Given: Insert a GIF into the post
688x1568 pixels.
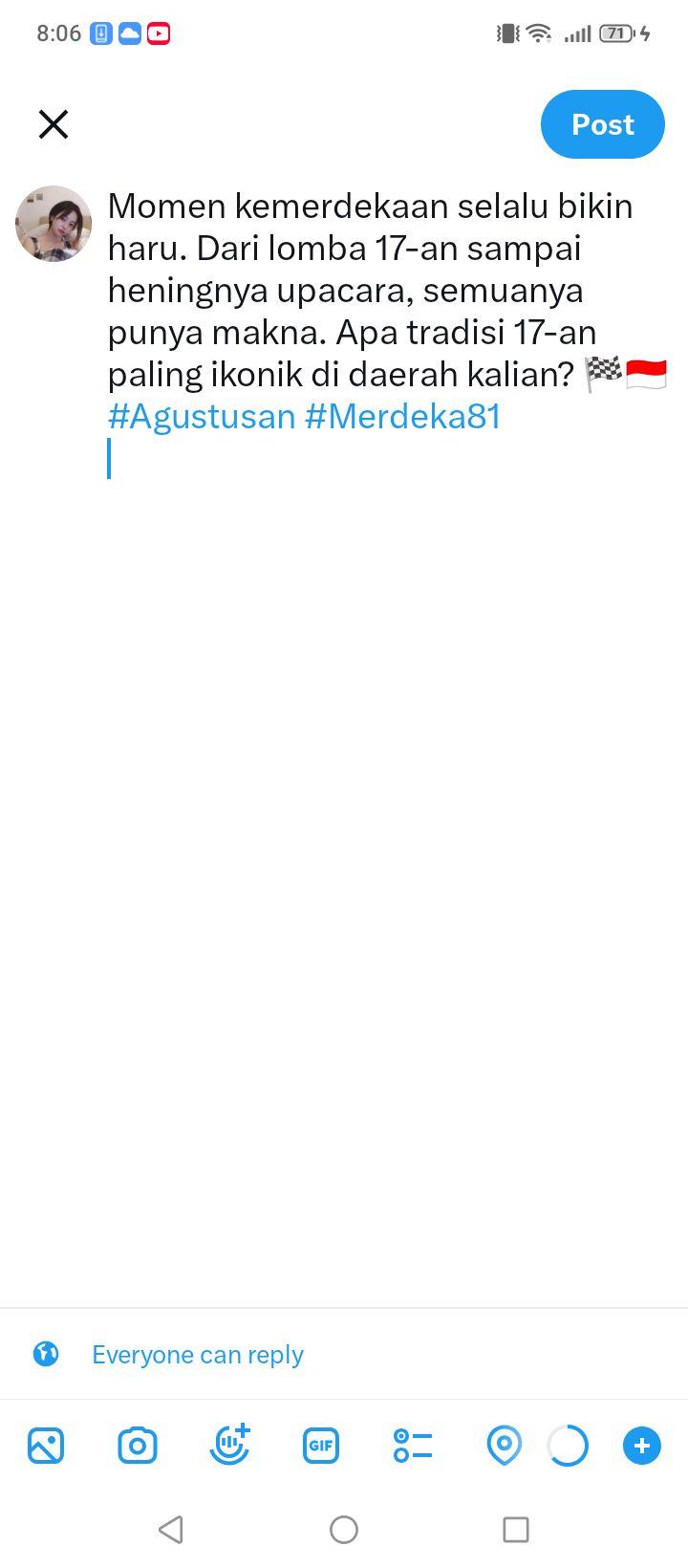Looking at the screenshot, I should 321,1446.
